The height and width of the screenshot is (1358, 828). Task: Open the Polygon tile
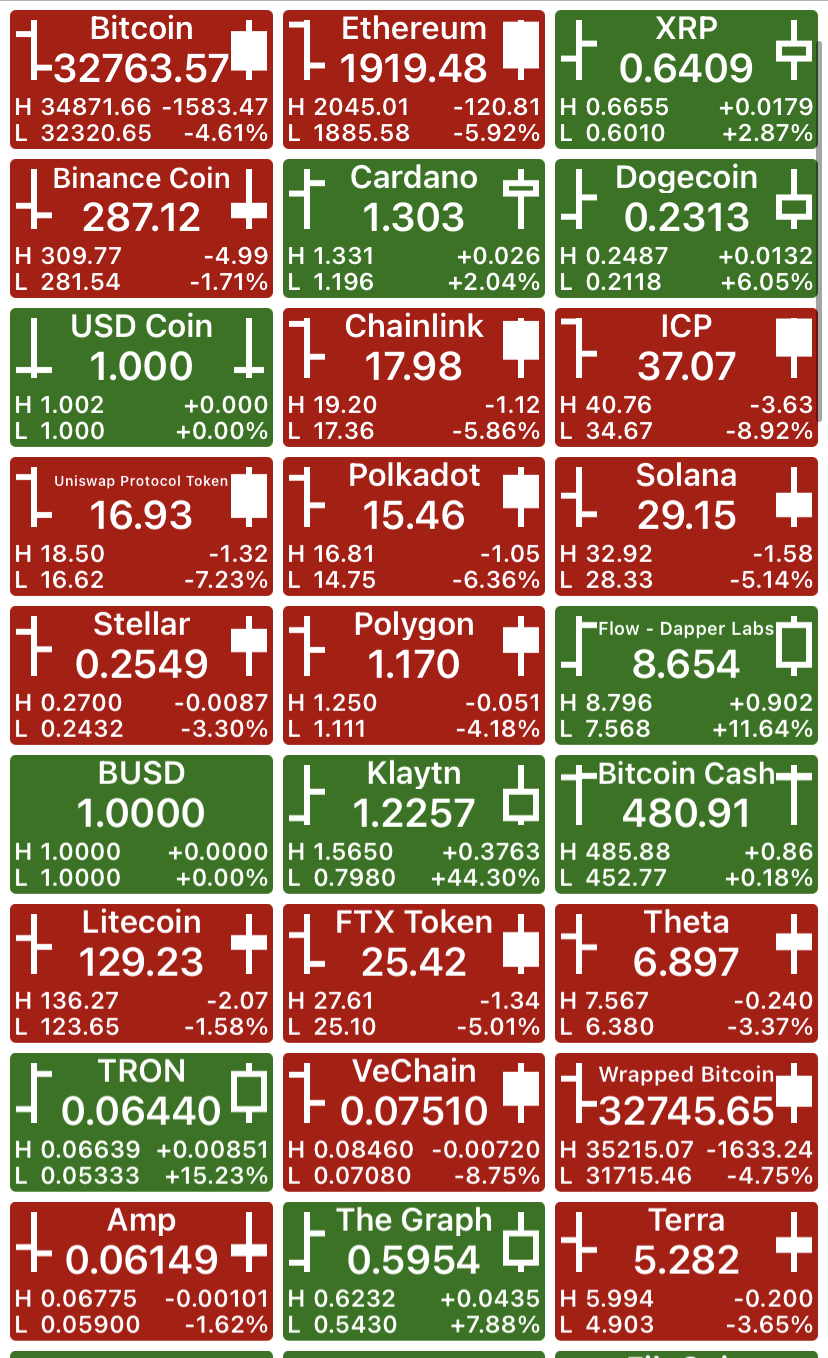coord(414,675)
